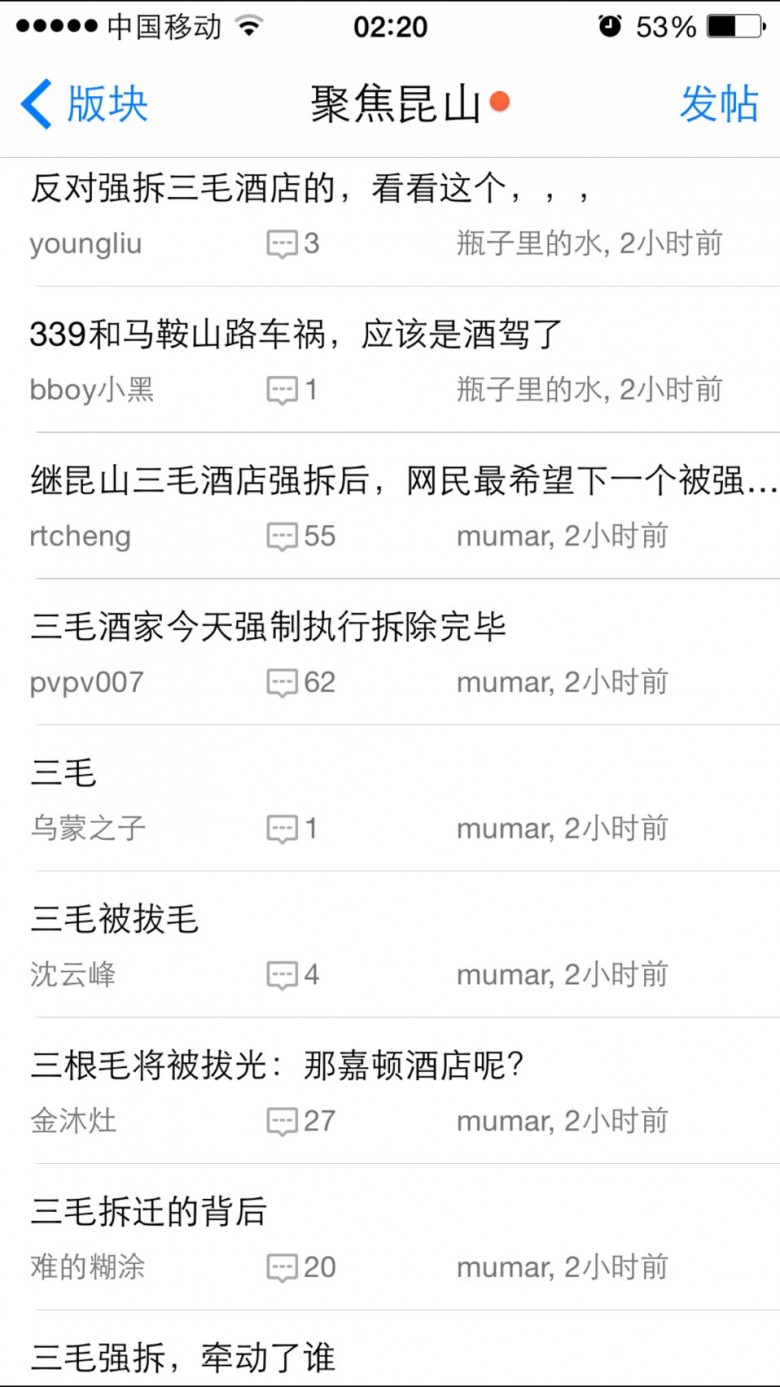This screenshot has width=780, height=1387.
Task: Open rtcheng's post 继昆山三毛酒店强拆后
Action: coord(390,506)
